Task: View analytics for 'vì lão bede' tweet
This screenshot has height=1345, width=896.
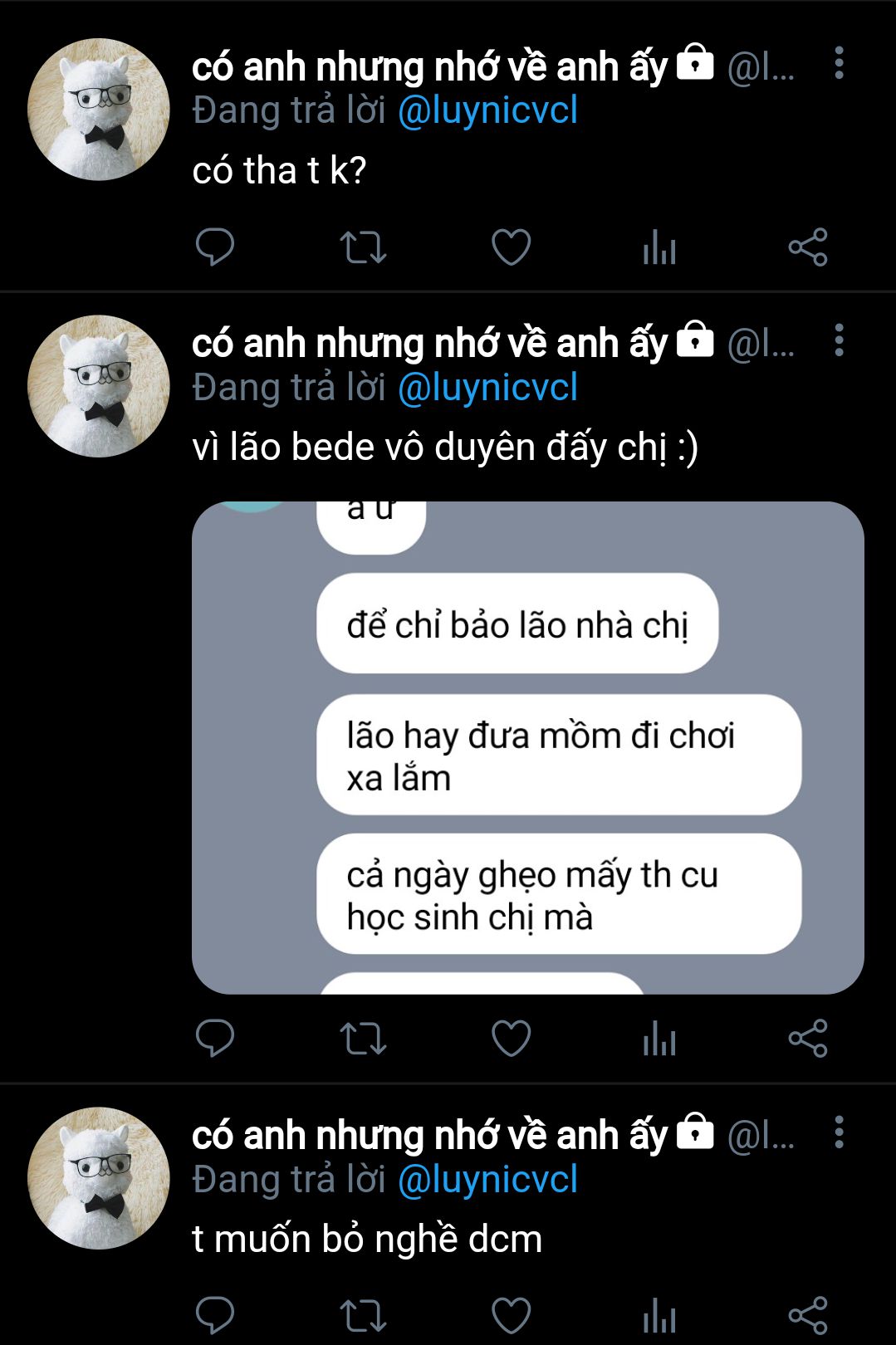Action: 659,1039
